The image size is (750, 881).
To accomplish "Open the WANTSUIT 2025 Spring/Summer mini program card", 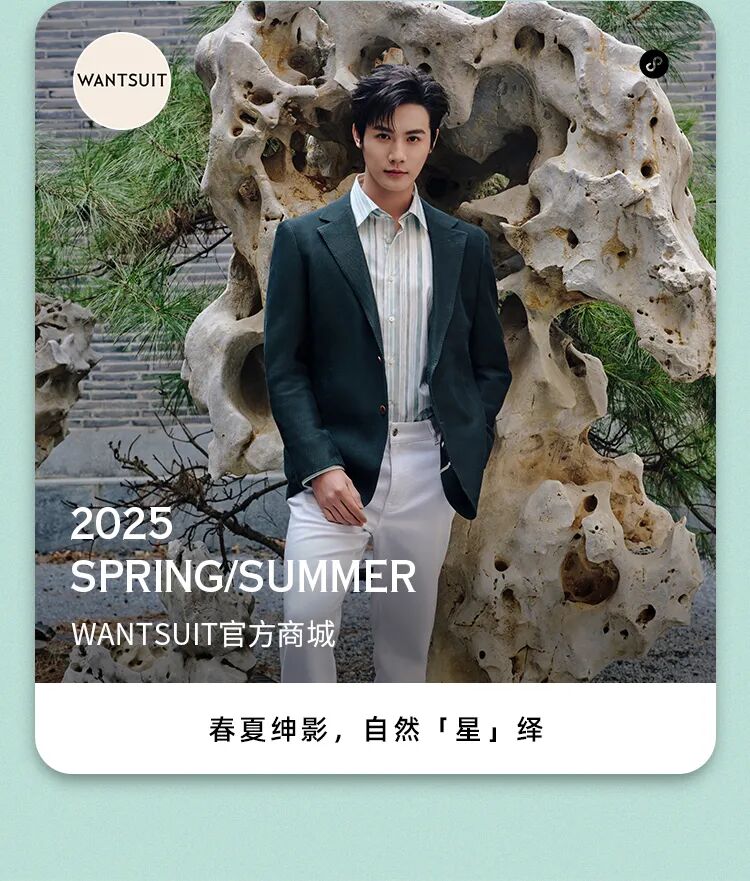I will click(x=375, y=387).
